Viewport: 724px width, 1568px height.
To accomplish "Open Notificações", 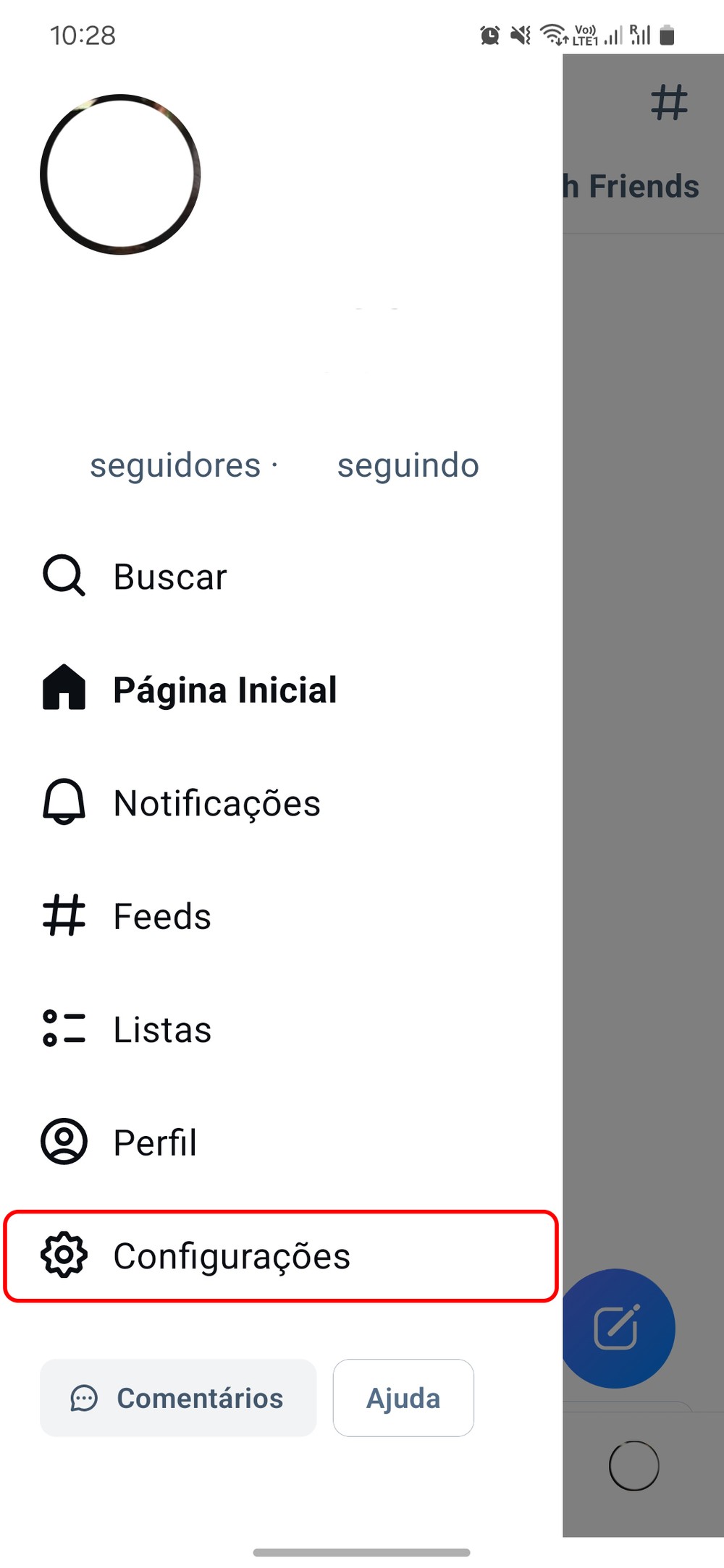I will pos(216,803).
